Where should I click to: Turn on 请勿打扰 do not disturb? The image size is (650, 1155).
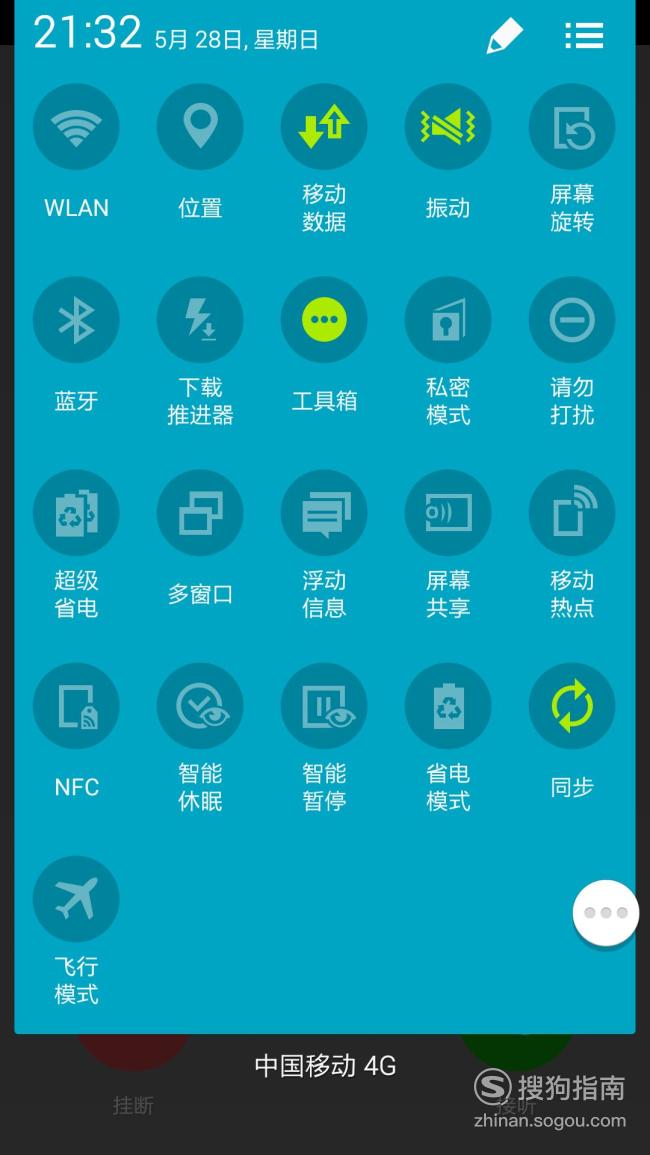[572, 320]
